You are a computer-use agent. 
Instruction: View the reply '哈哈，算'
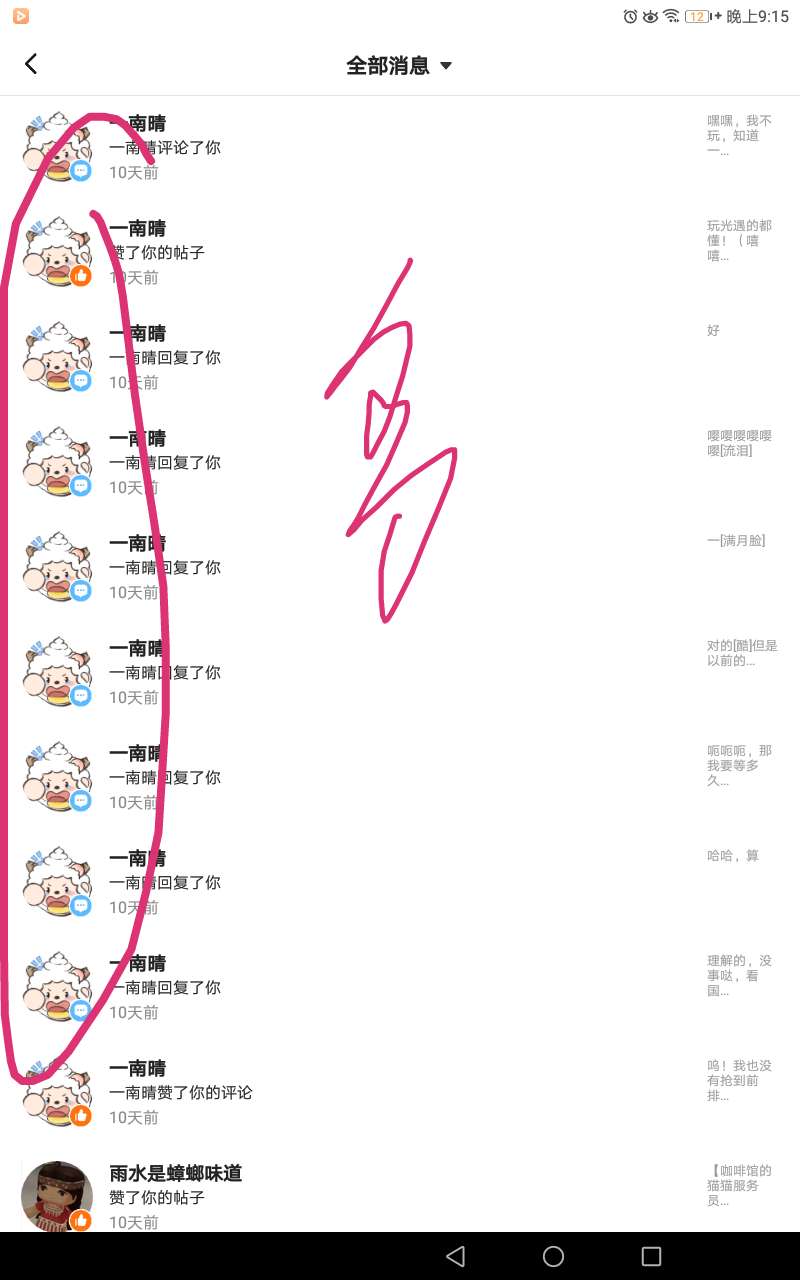400,882
